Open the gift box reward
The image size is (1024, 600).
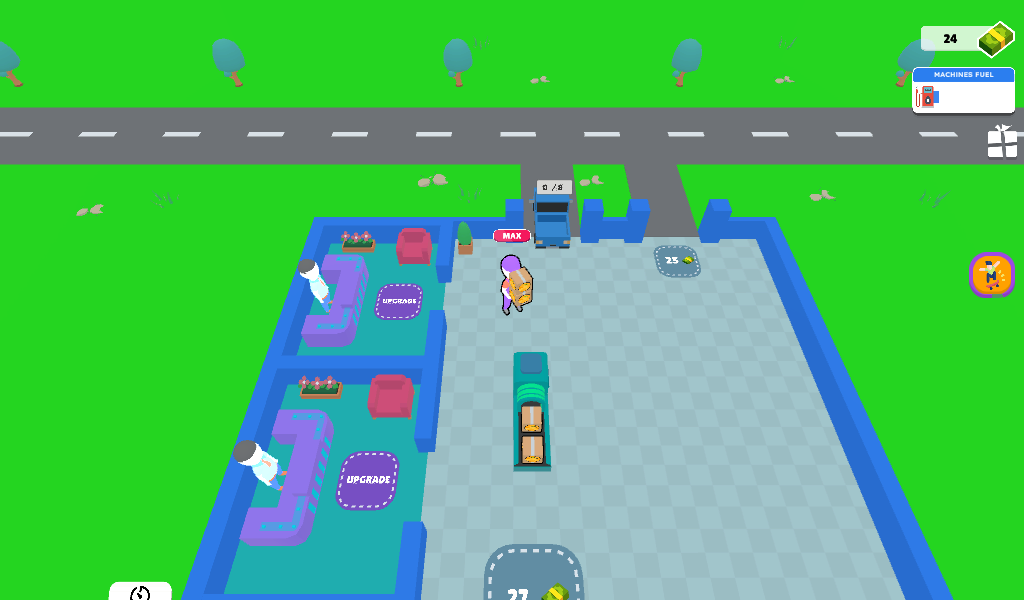(1002, 142)
